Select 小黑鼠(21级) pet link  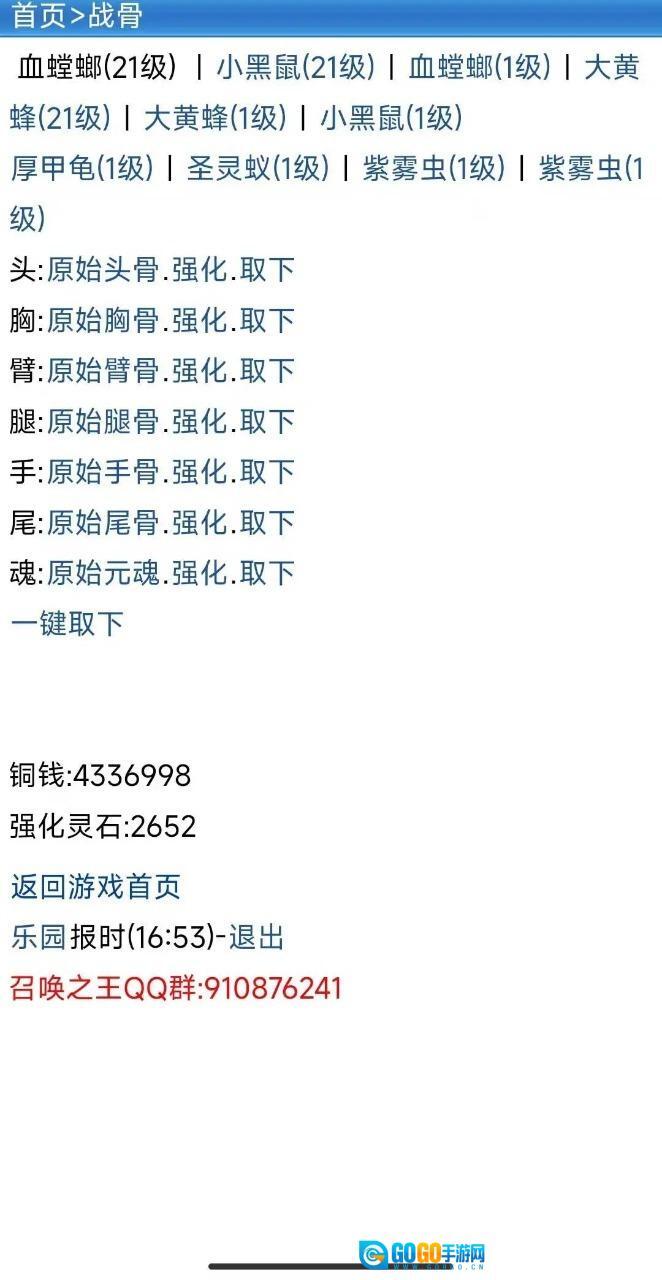tap(295, 68)
